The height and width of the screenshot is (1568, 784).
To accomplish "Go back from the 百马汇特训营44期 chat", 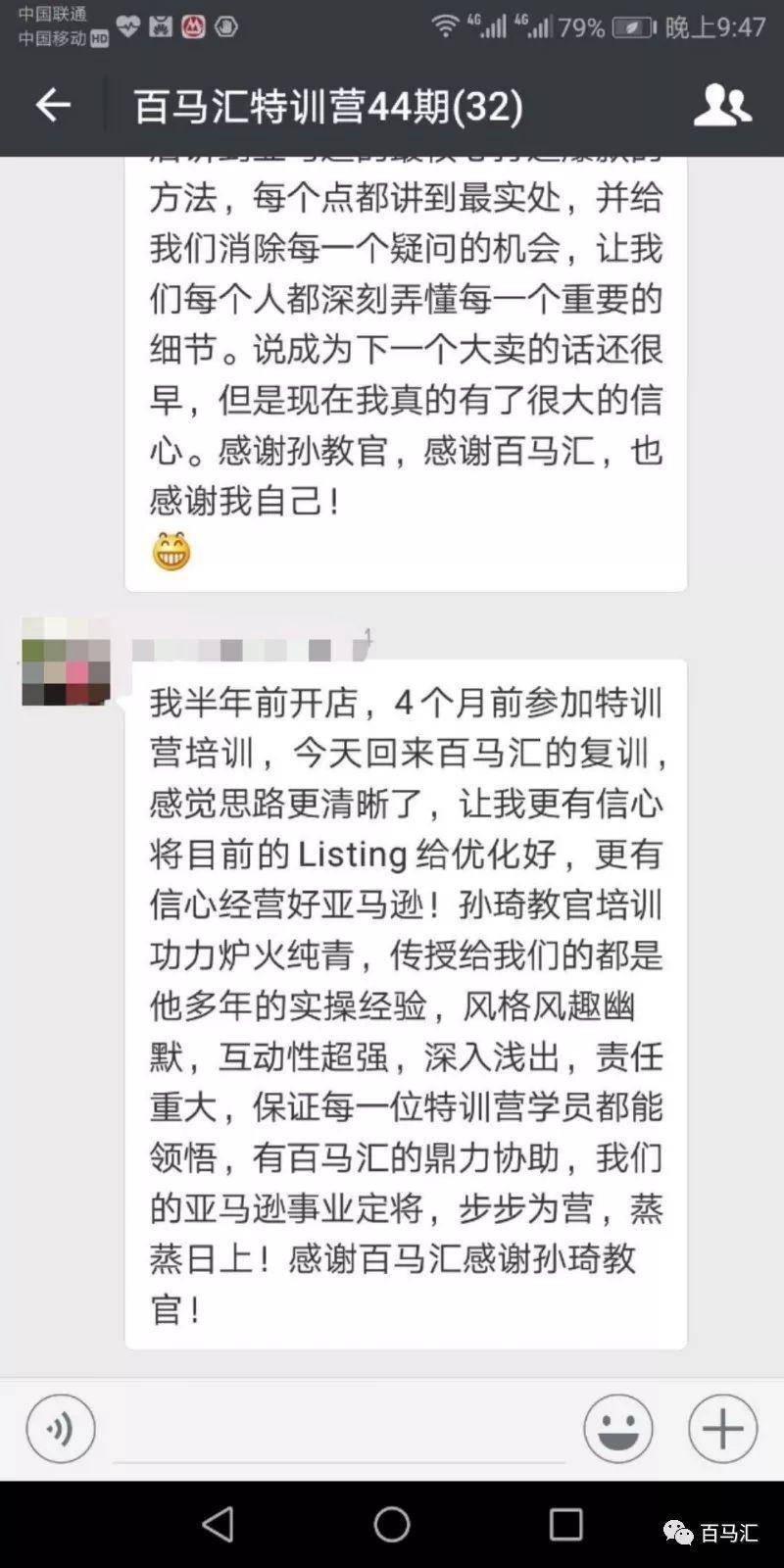I will (x=53, y=105).
